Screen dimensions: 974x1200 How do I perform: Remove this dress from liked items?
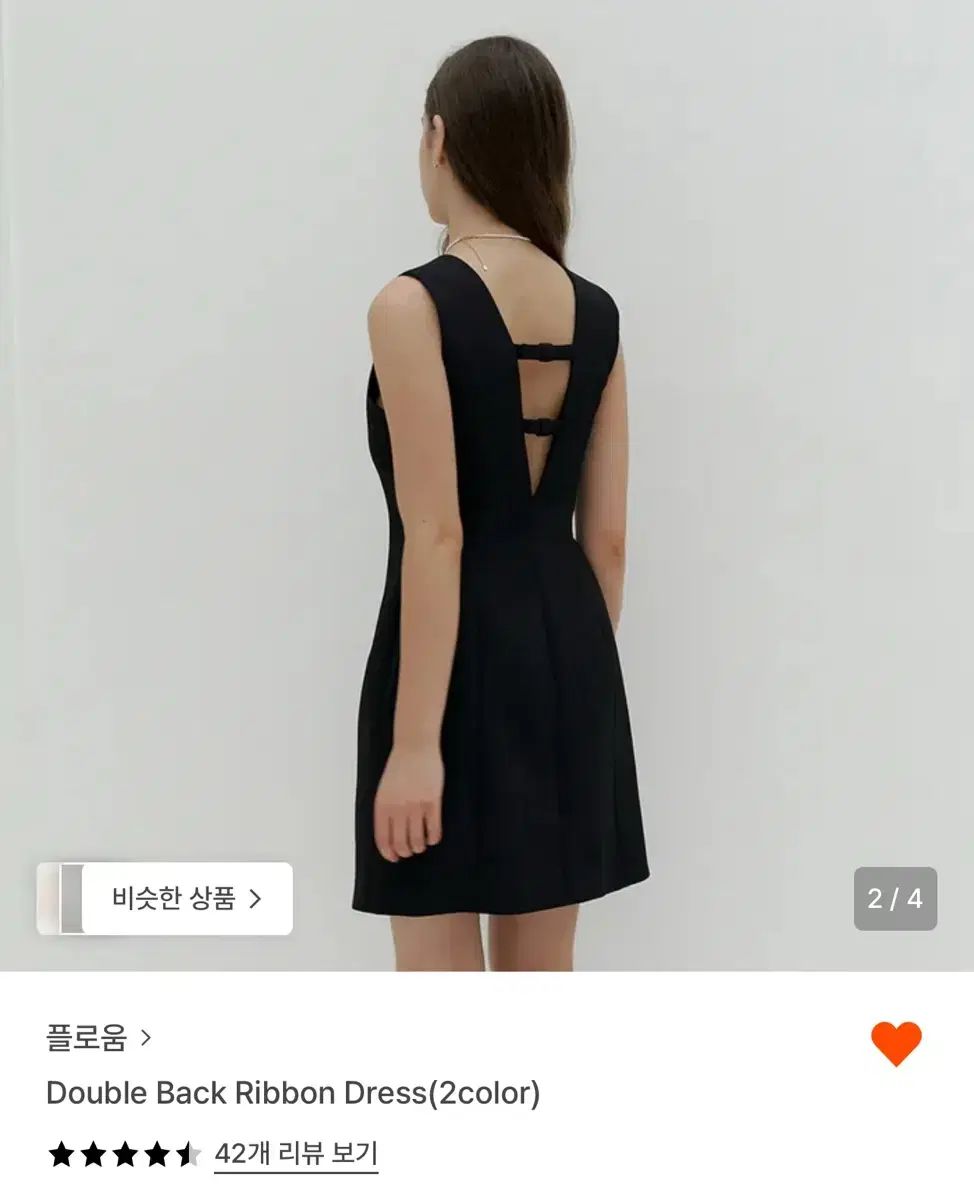[895, 1044]
